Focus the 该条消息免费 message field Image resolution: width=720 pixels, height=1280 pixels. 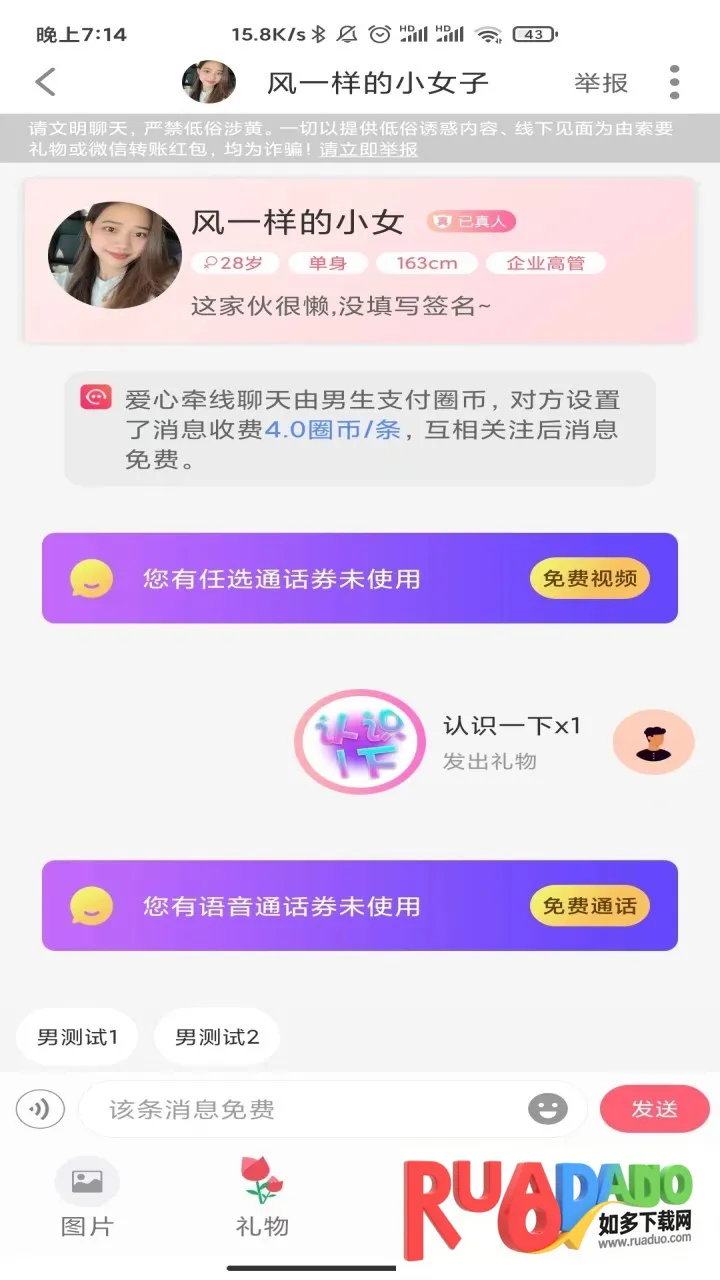(x=300, y=1109)
